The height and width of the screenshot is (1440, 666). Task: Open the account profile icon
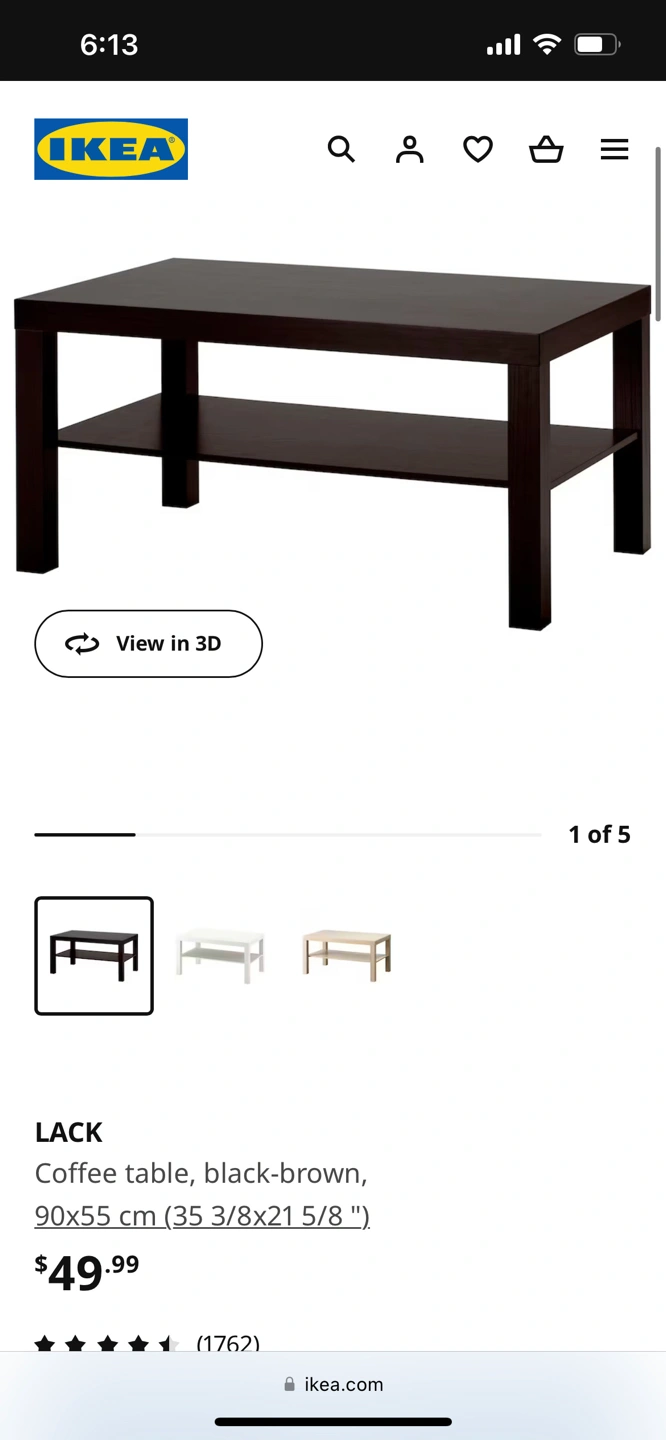point(409,150)
